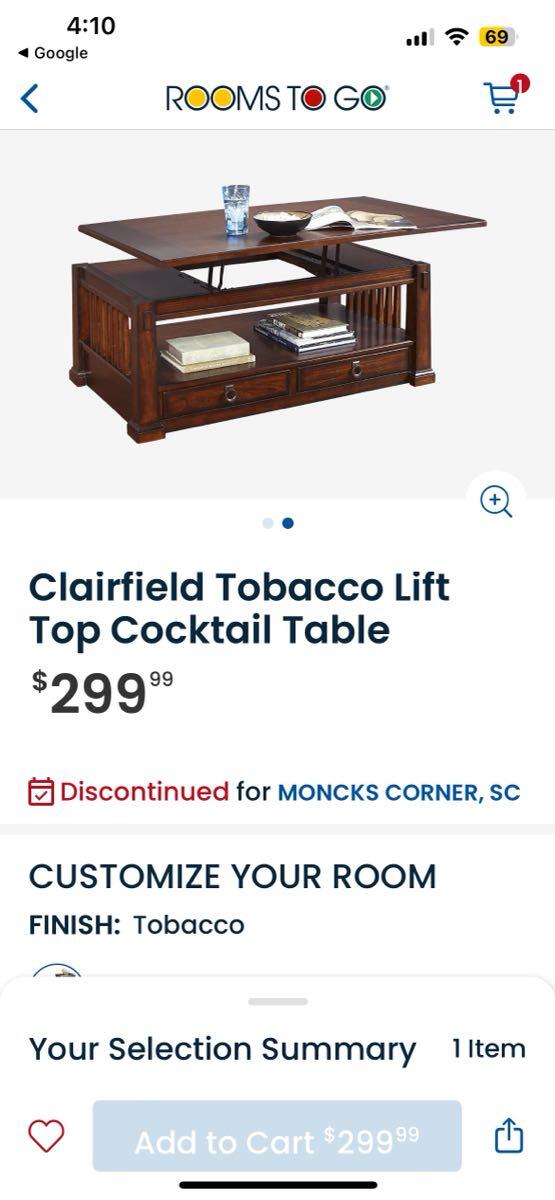This screenshot has width=555, height=1200.
Task: Tap Add to Cart $299.99 button
Action: [x=277, y=1136]
